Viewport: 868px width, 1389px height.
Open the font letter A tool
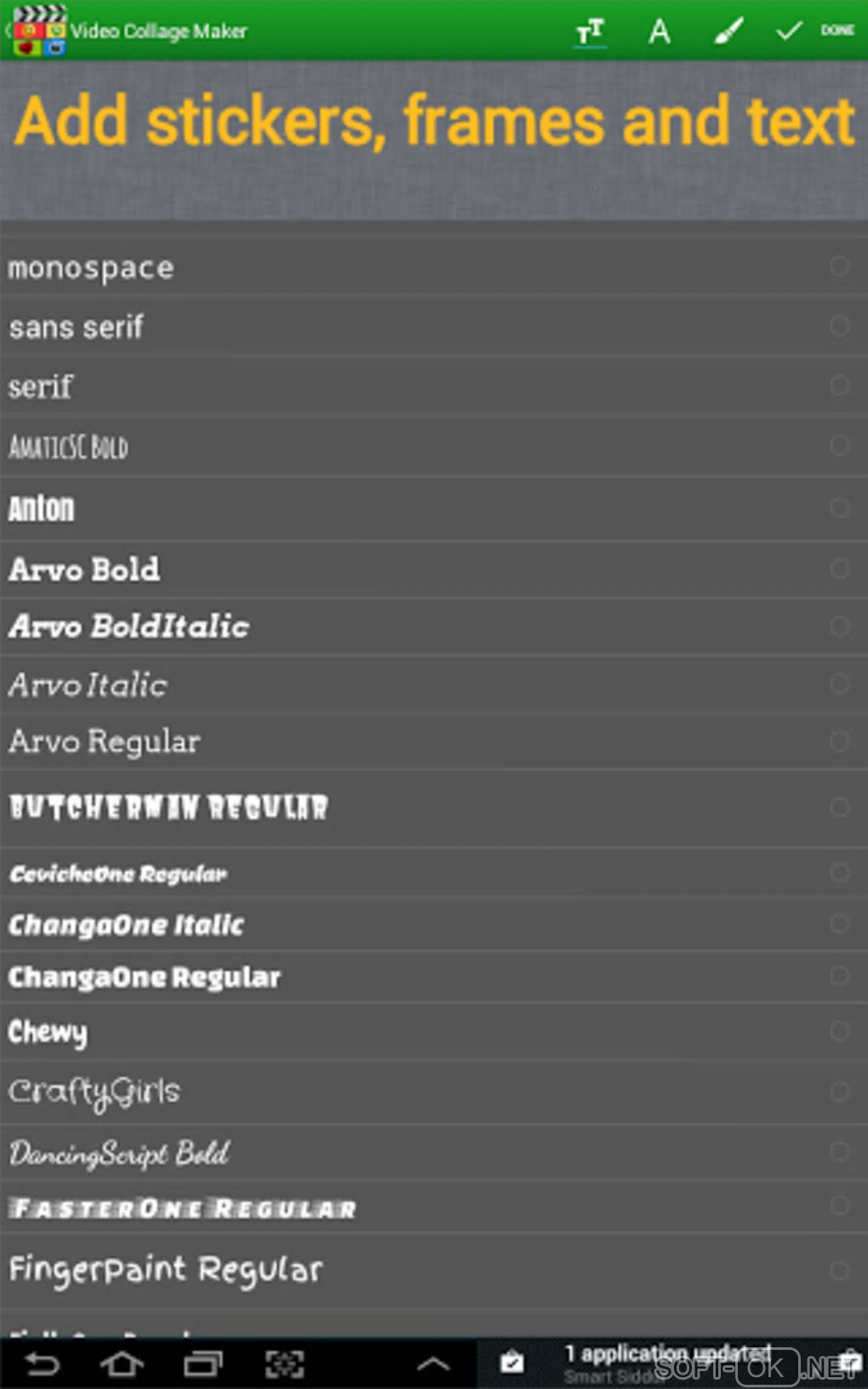pyautogui.click(x=659, y=32)
